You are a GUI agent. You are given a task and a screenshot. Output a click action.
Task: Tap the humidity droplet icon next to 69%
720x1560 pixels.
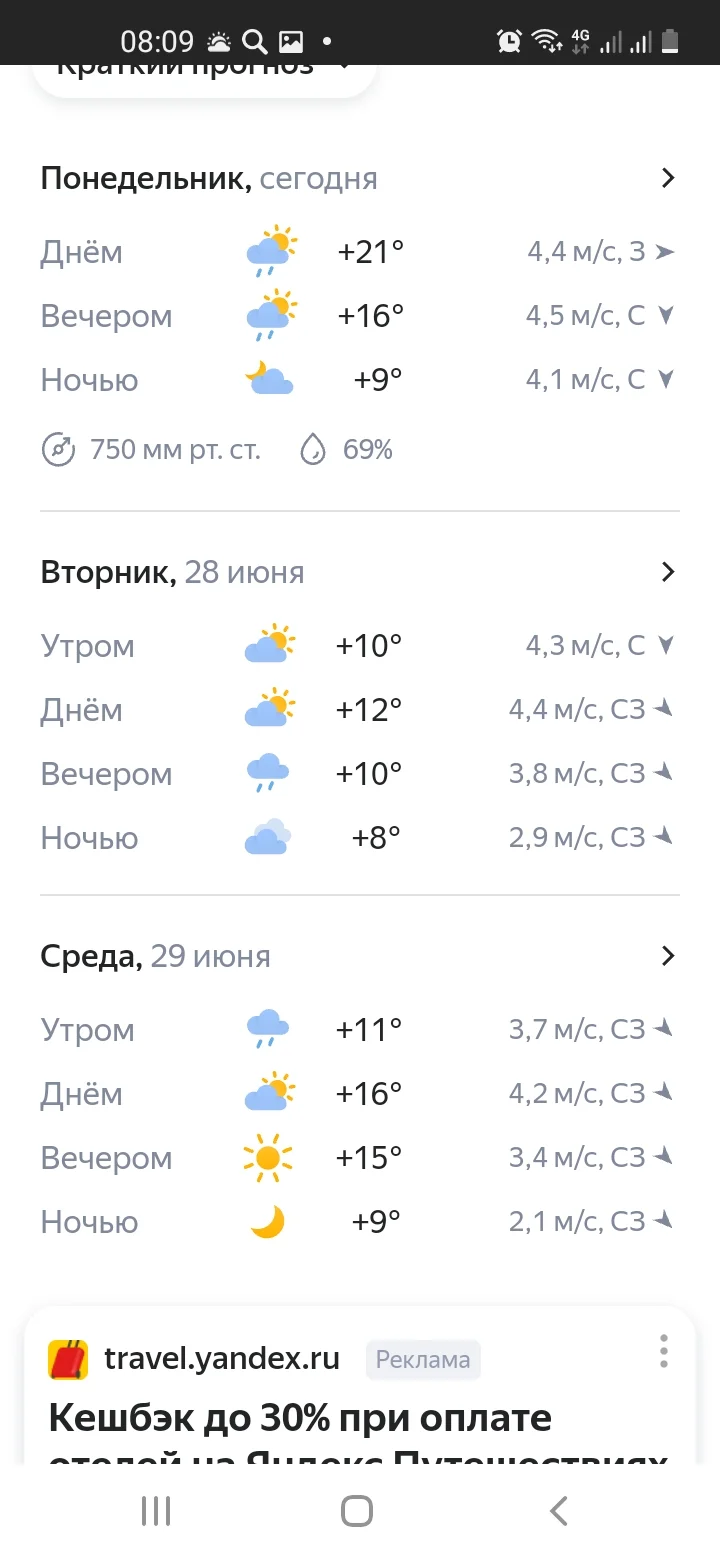(x=312, y=449)
